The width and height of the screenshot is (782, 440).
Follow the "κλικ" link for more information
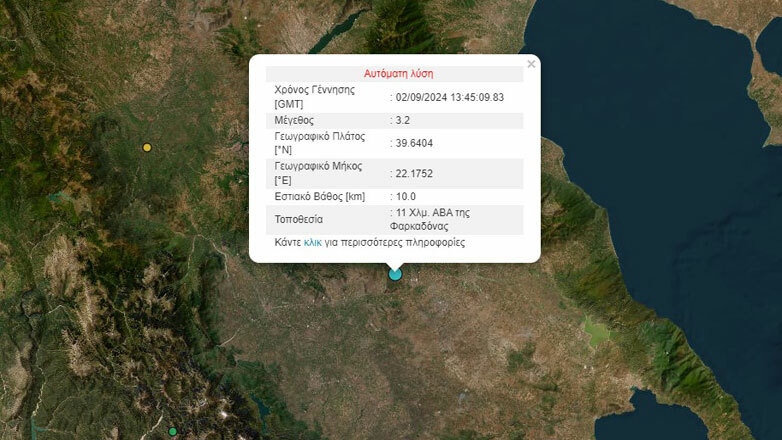click(x=312, y=243)
